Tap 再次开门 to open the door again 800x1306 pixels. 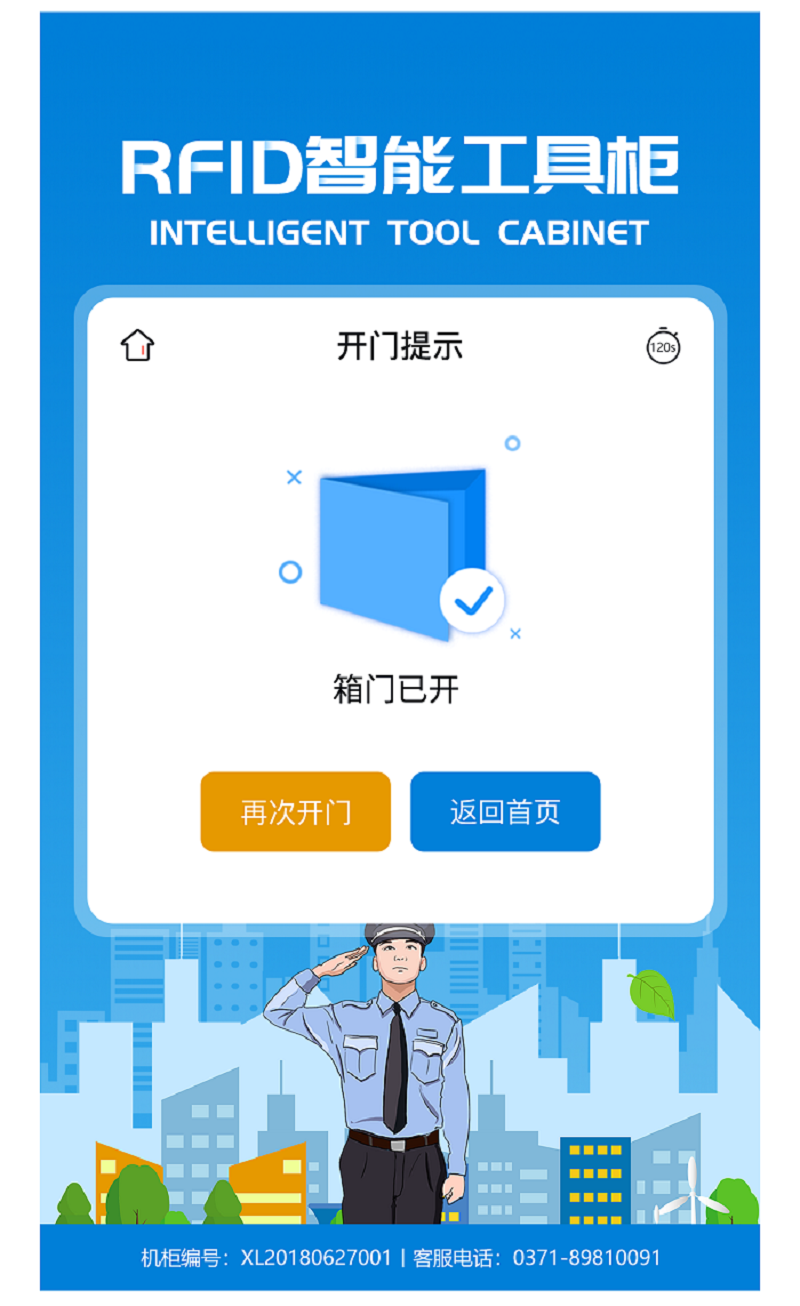pos(295,811)
